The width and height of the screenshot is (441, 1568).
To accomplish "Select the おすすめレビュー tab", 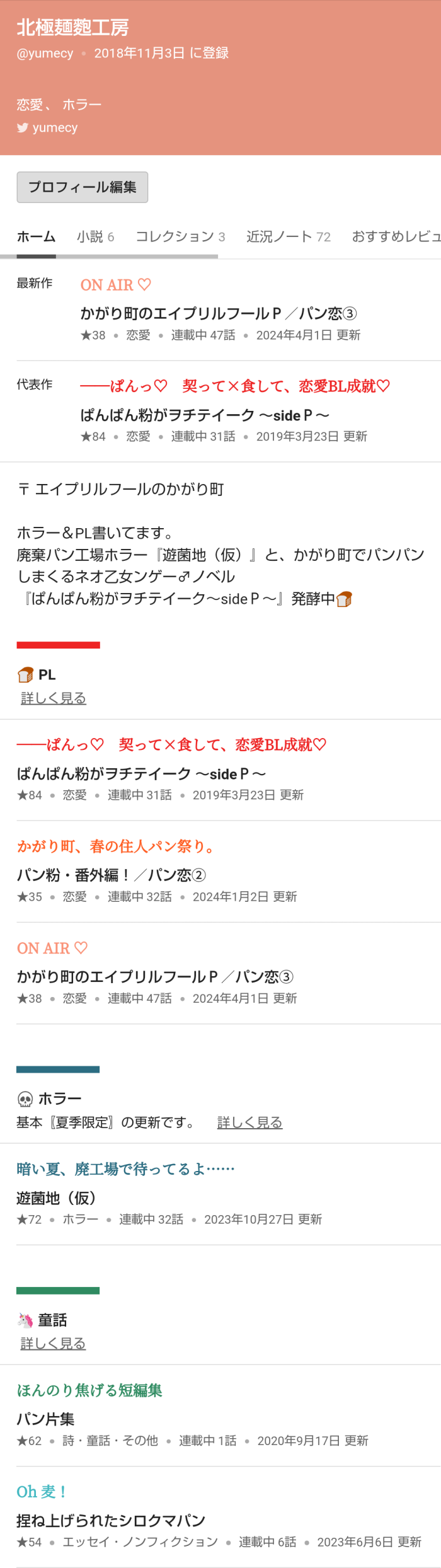I will pos(395,236).
